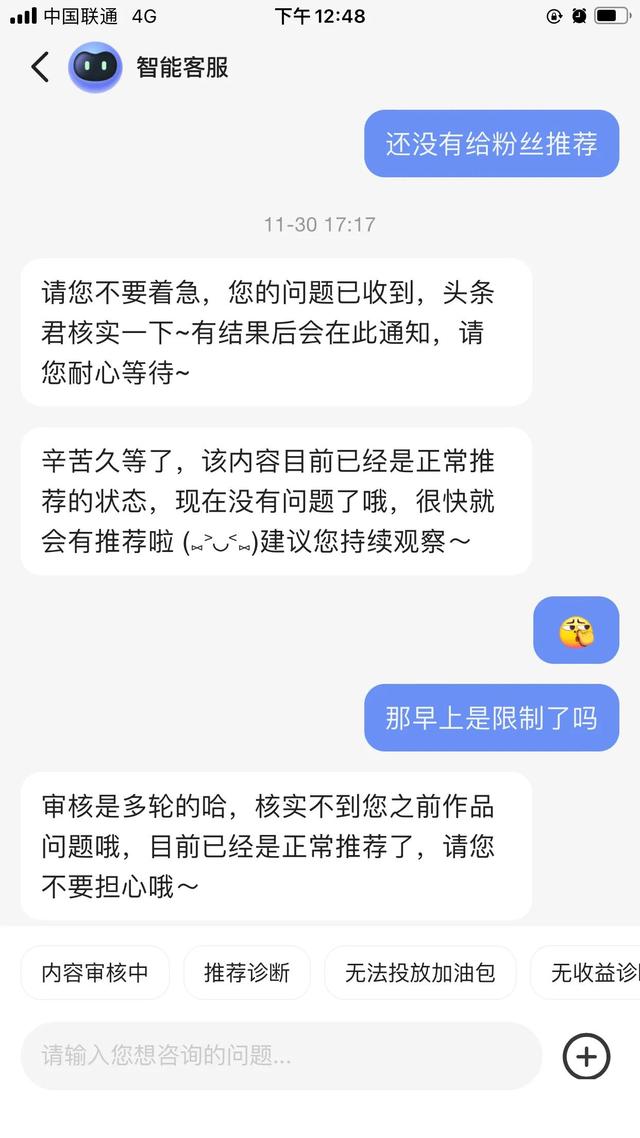
Task: Go back using the back arrow
Action: [x=40, y=67]
